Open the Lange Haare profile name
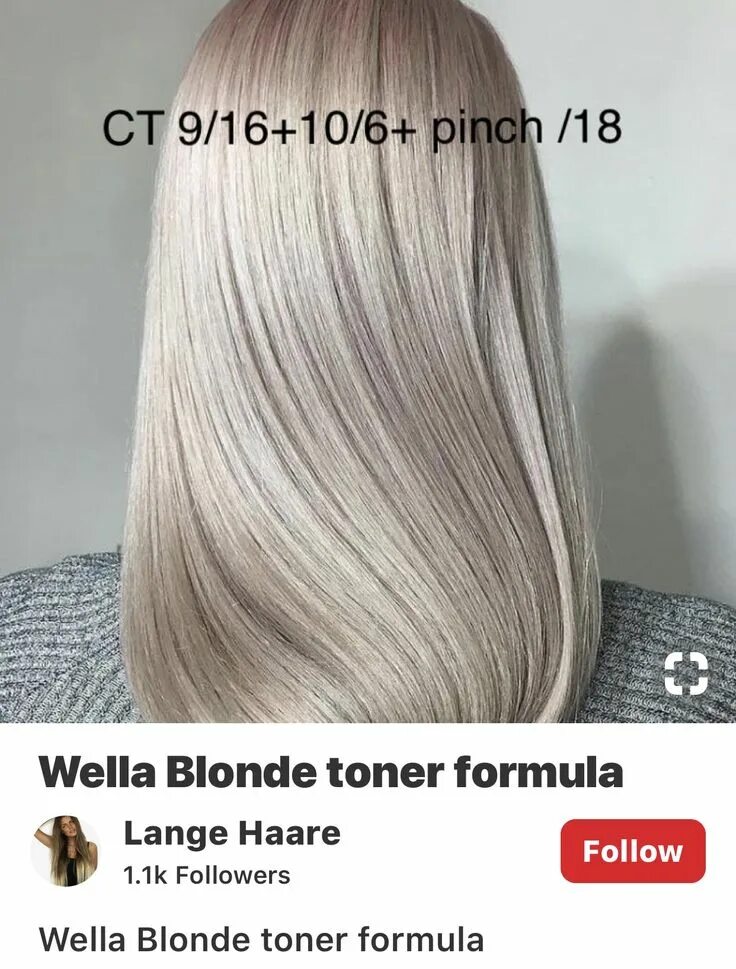736x969 pixels. (231, 833)
